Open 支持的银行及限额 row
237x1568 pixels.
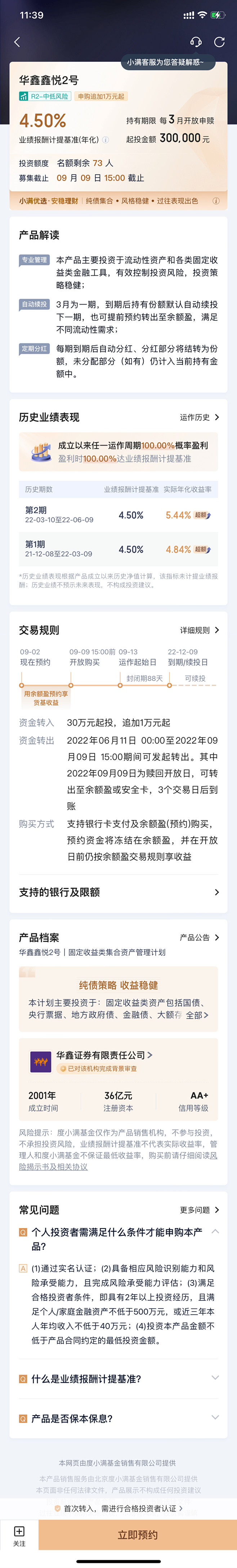tap(118, 892)
